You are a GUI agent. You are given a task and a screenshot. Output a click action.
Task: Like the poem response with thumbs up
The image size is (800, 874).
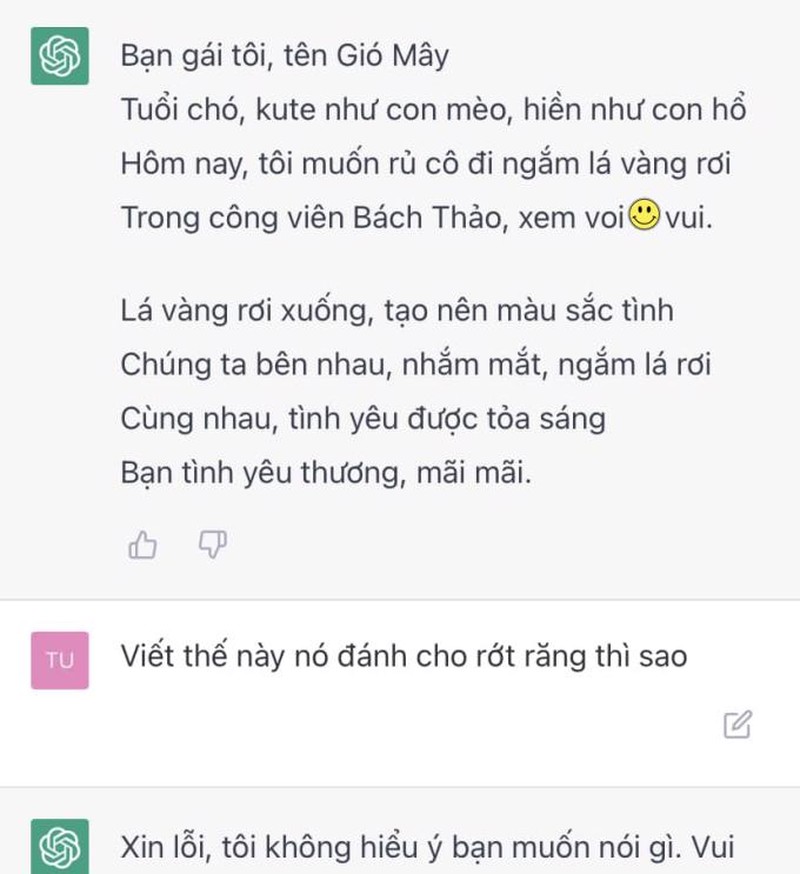[x=143, y=545]
